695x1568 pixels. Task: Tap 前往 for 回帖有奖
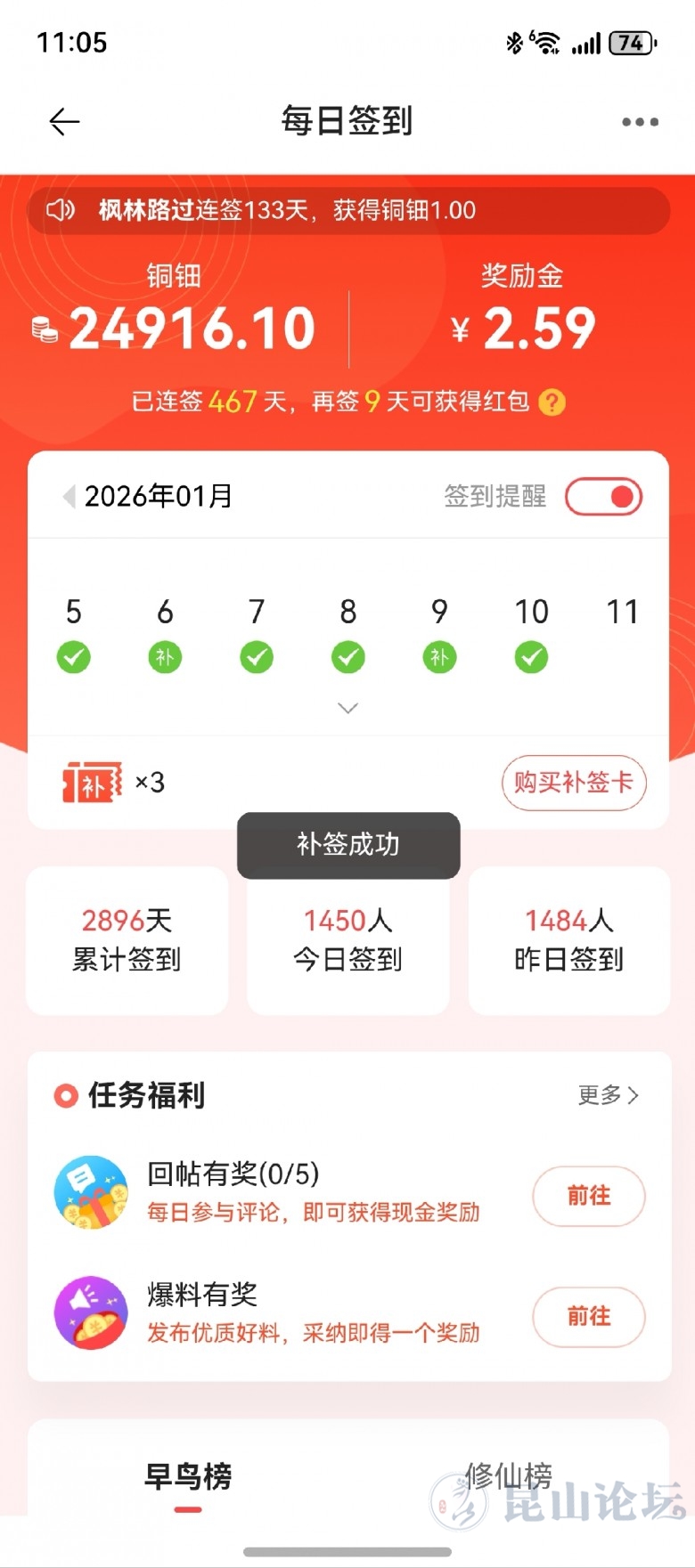589,1196
